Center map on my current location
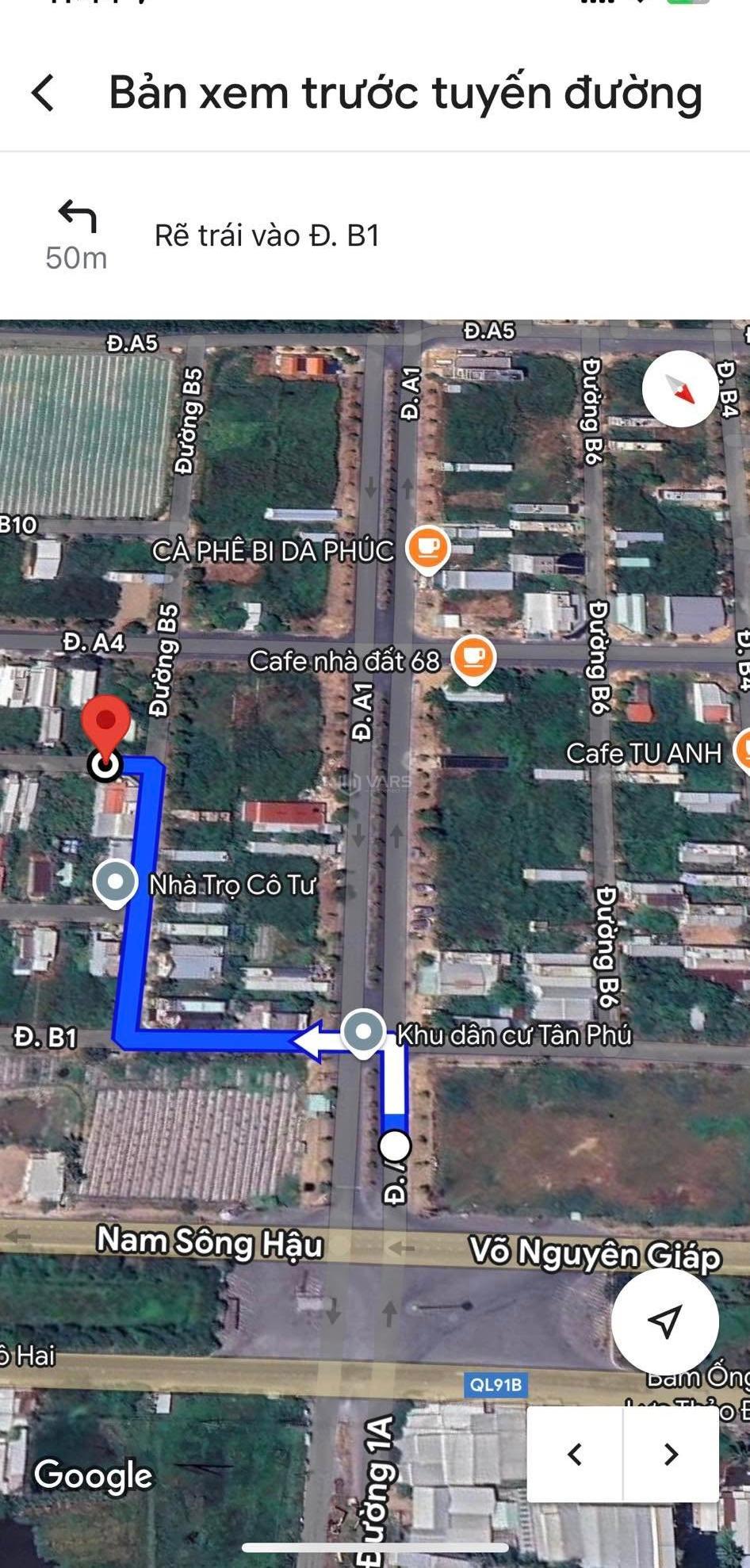750x1568 pixels. pyautogui.click(x=664, y=1321)
